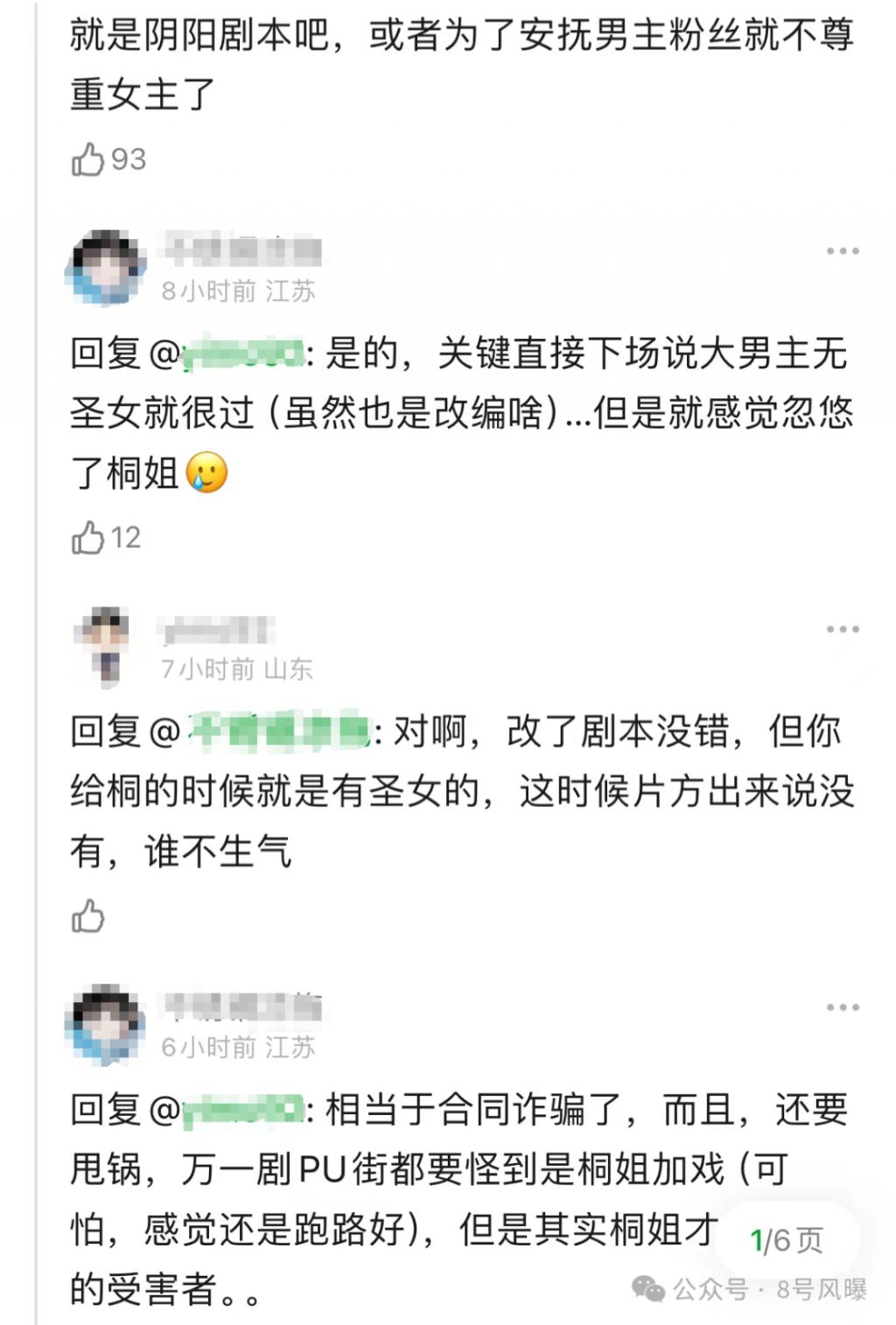This screenshot has height=1325, width=896.
Task: Open overflow menu on the 7小时前 山东 reply
Action: coord(842,629)
